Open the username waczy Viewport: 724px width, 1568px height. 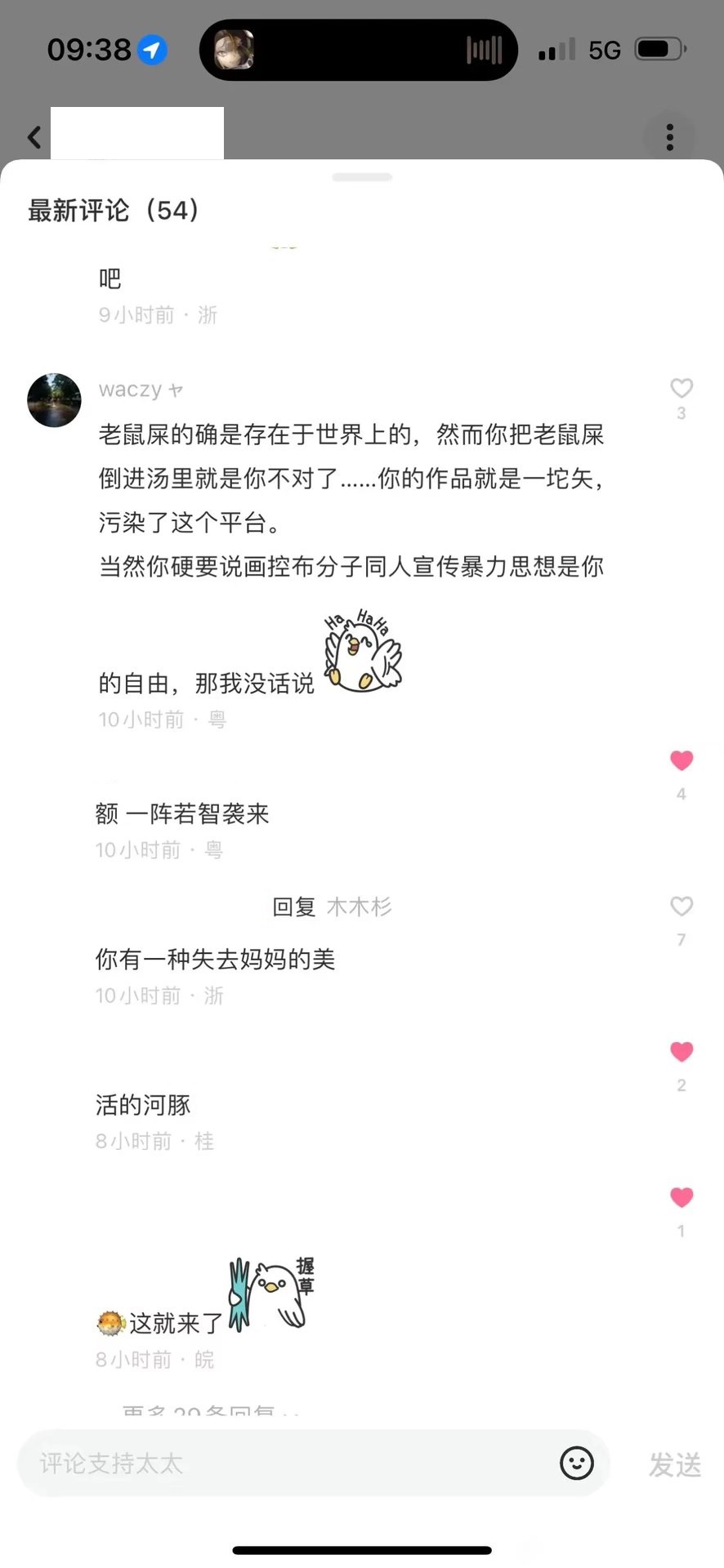click(x=131, y=390)
